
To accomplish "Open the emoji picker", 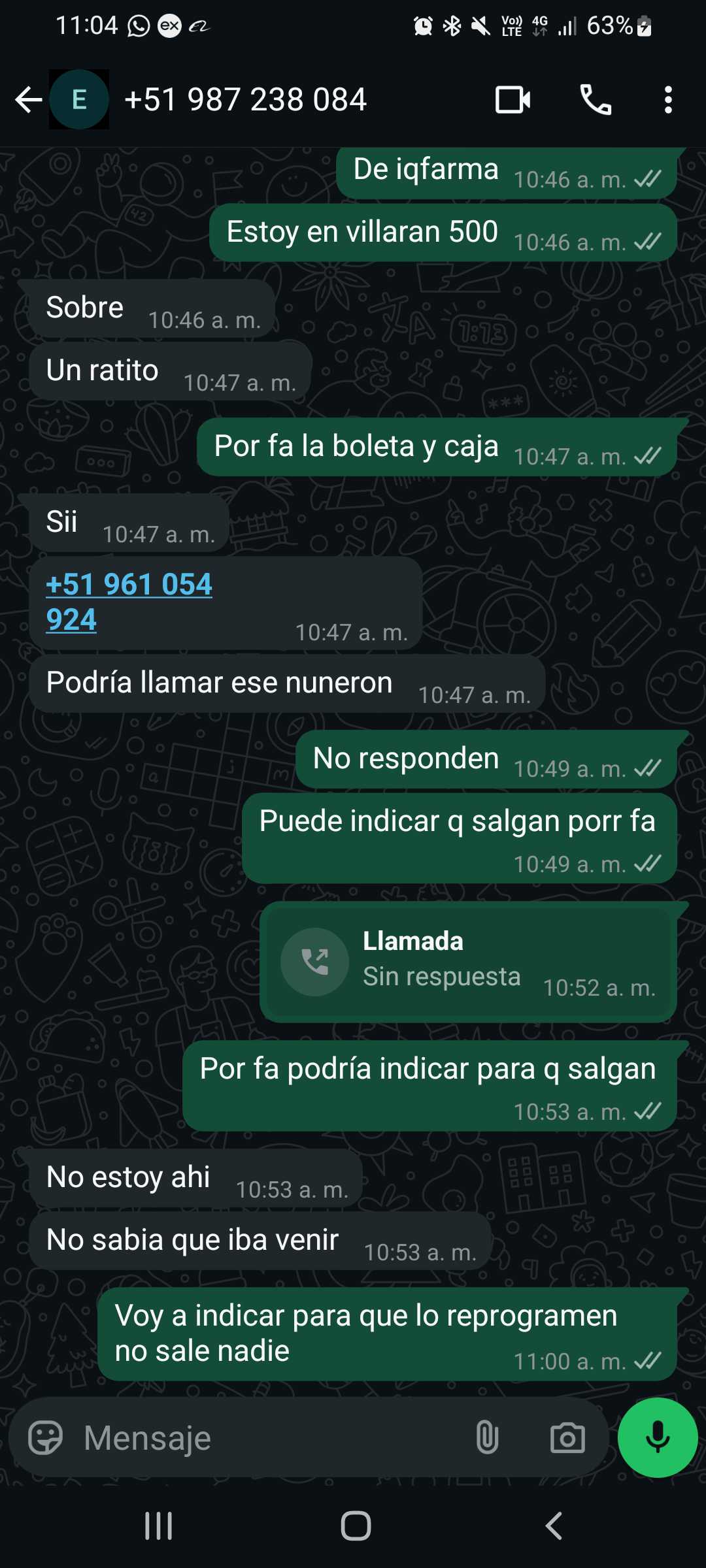I will point(45,1437).
